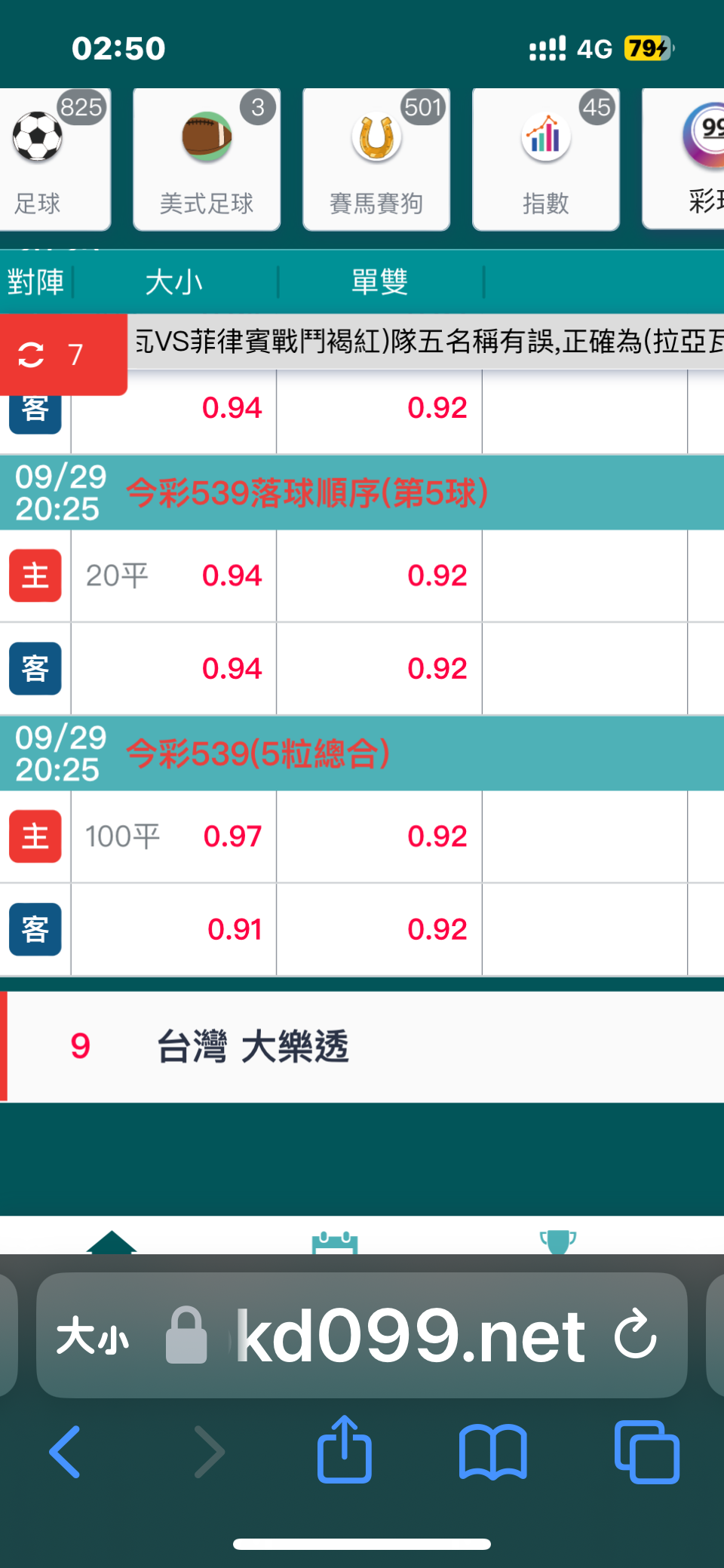724x1568 pixels.
Task: Pick 0.91 大小 odds for 5粒總合 客
Action: point(235,929)
